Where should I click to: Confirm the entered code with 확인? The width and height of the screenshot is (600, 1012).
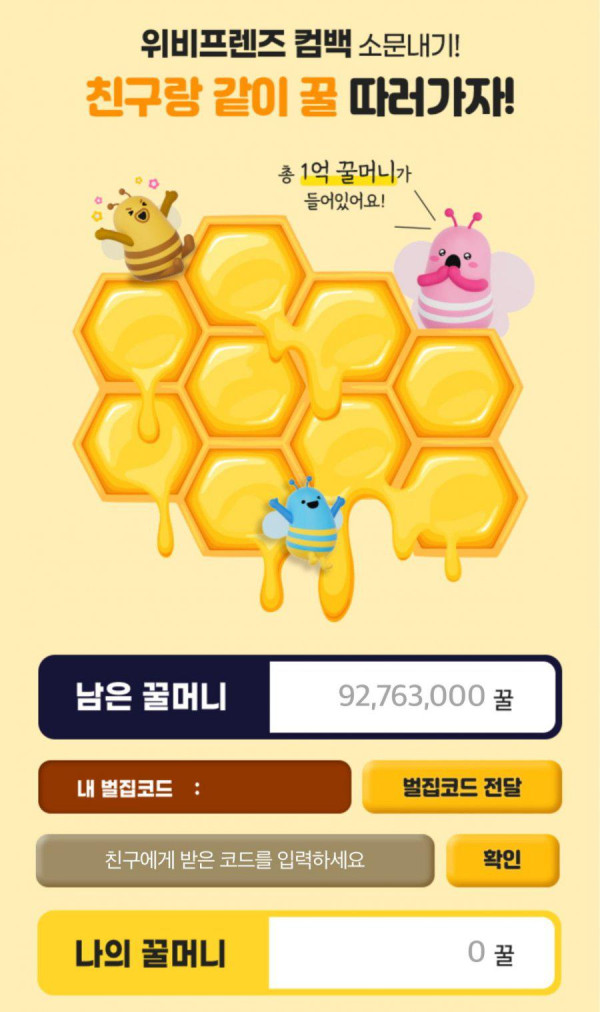coord(502,860)
